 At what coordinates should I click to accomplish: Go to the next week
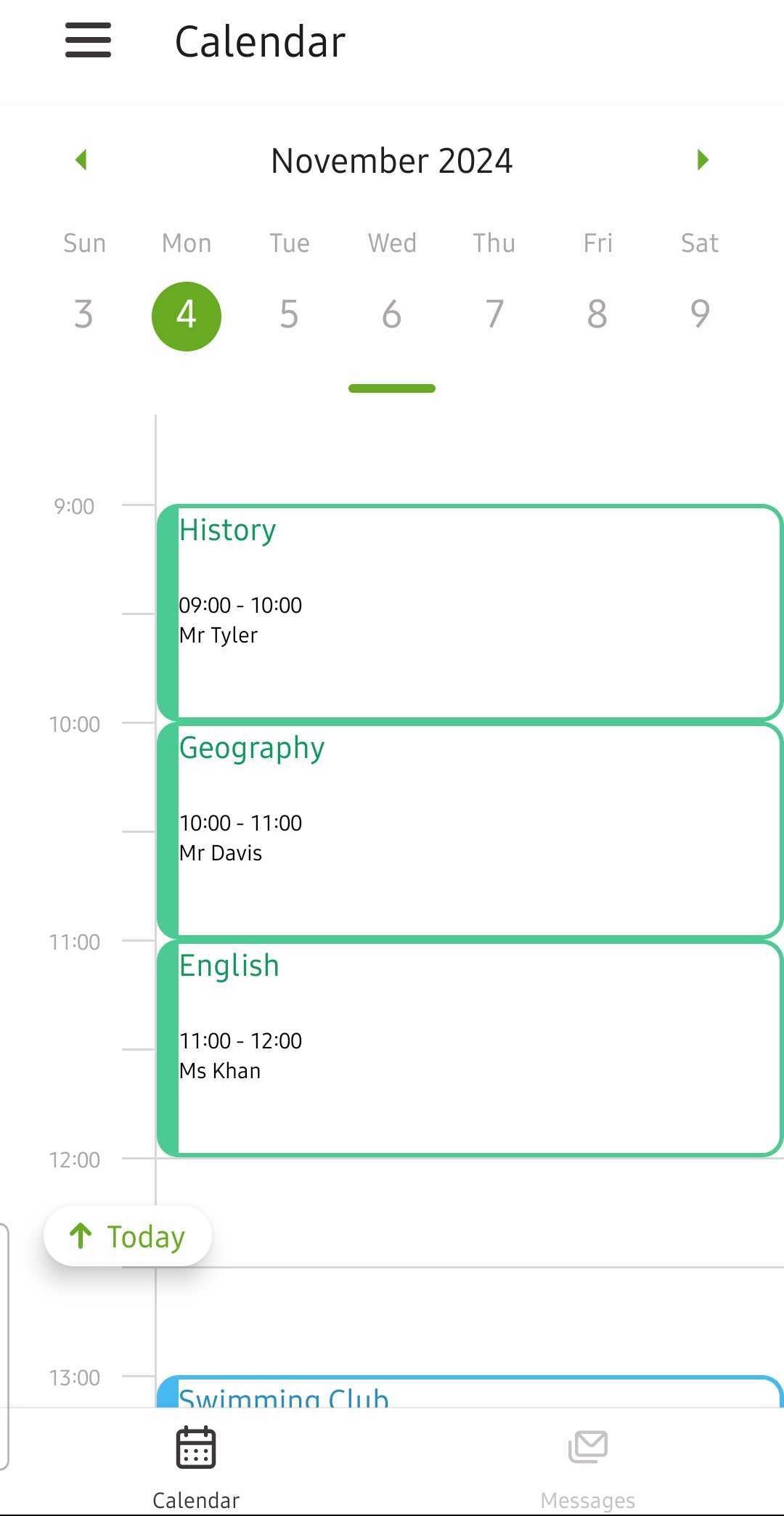coord(702,160)
